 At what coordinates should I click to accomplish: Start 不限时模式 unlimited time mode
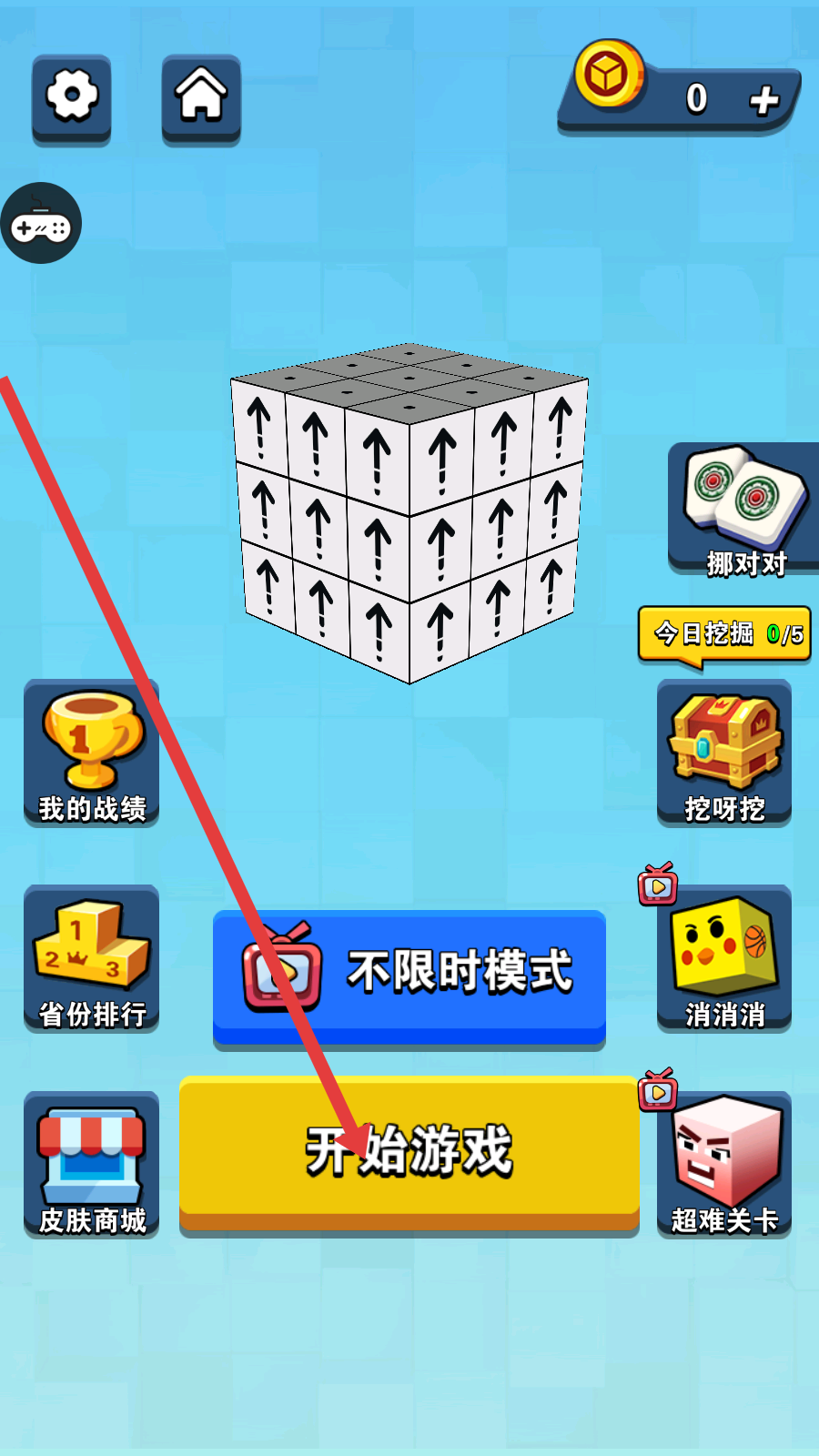coord(409,977)
